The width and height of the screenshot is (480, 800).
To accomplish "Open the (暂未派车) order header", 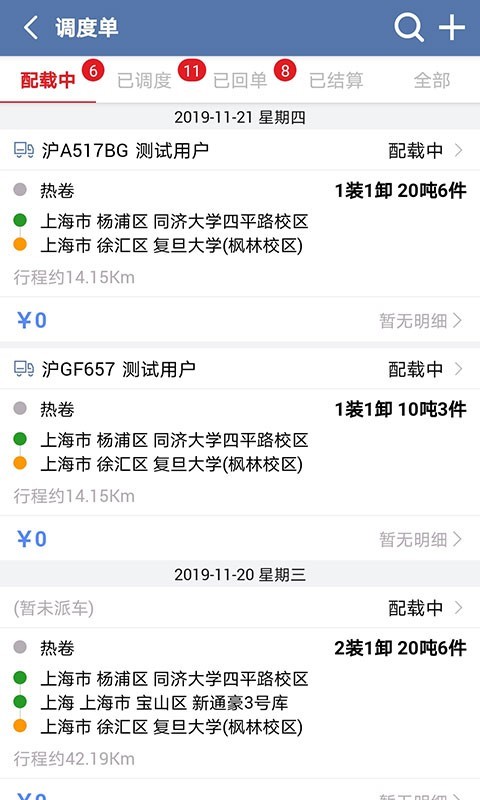I will coord(240,608).
